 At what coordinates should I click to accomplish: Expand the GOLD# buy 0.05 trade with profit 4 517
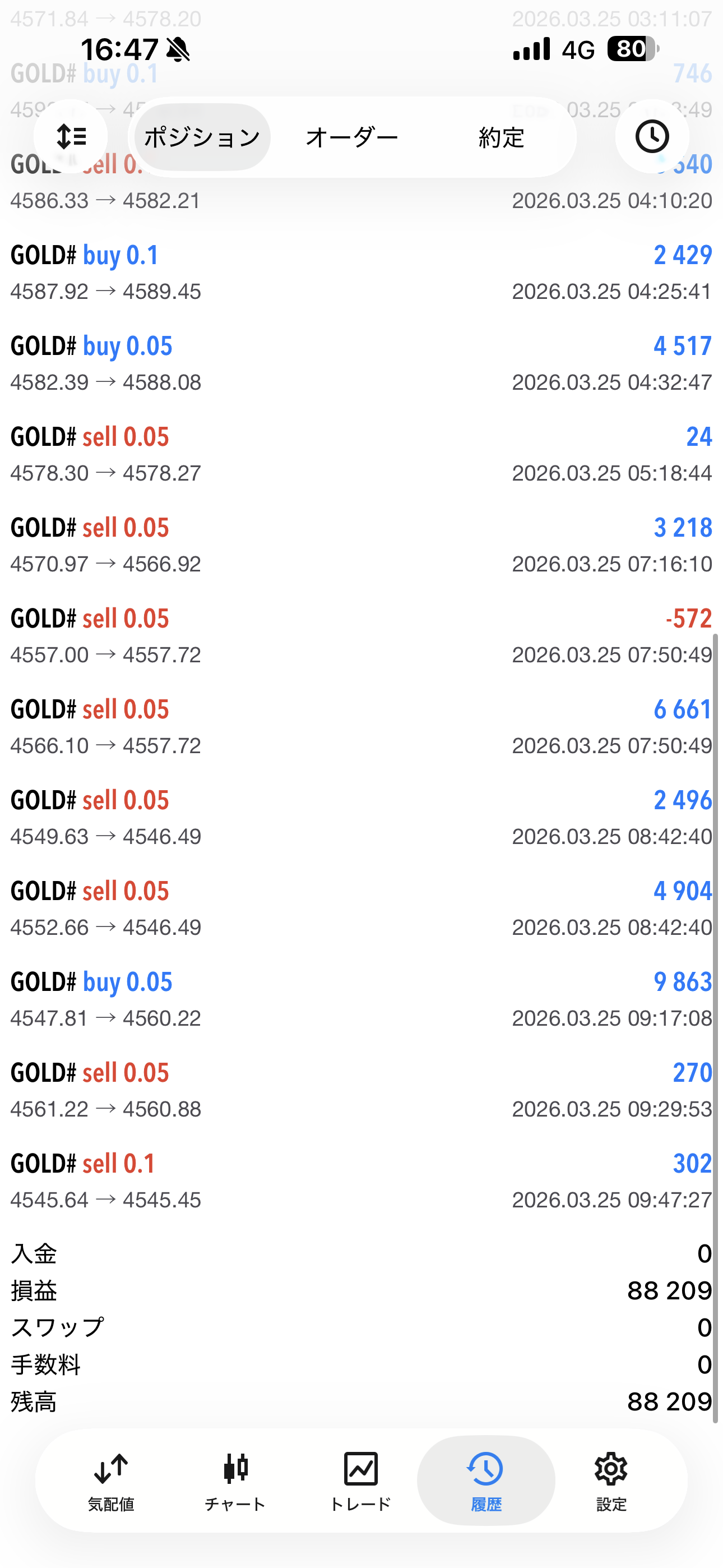(361, 363)
